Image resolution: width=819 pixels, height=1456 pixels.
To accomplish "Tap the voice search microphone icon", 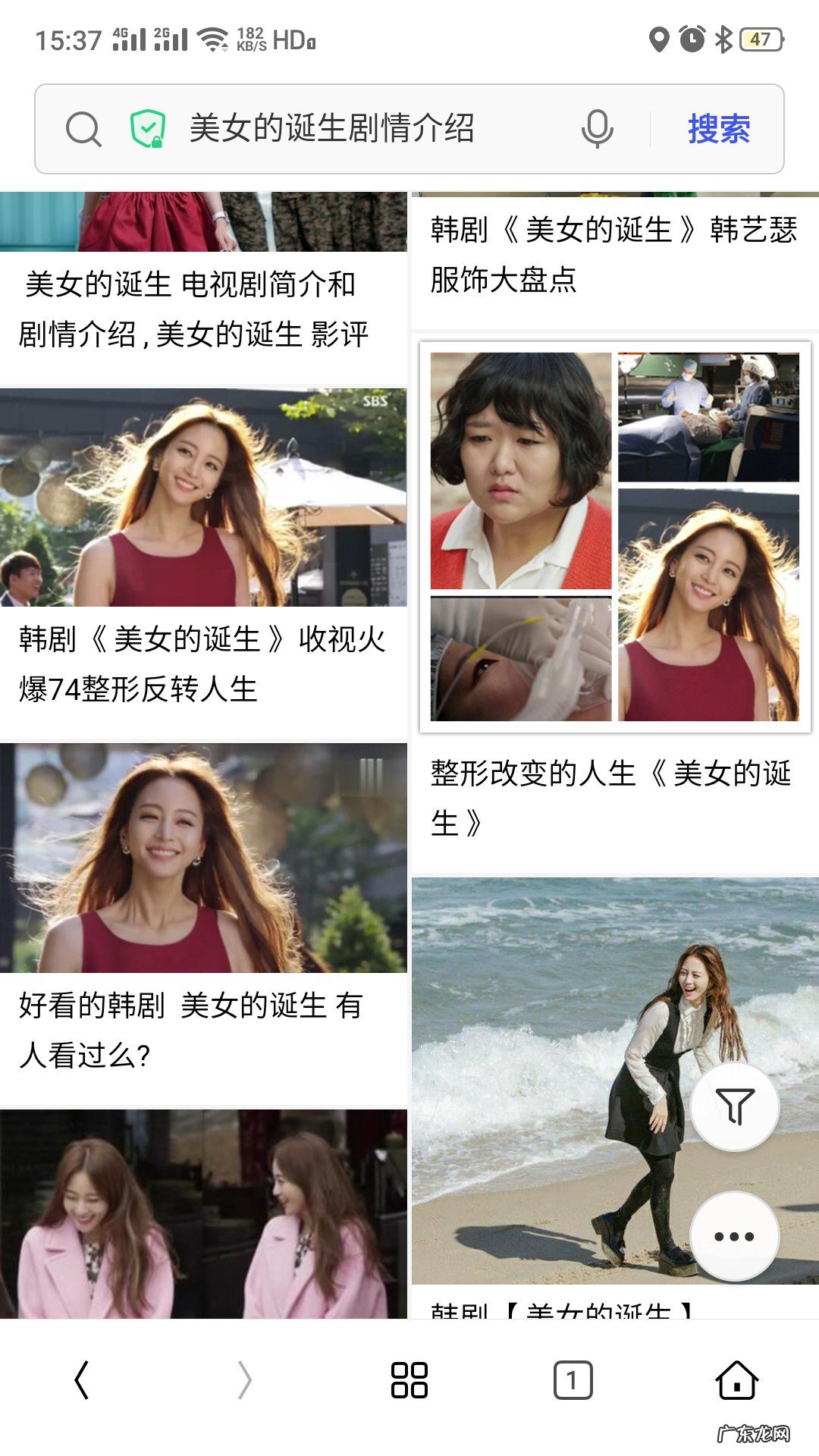I will (596, 130).
